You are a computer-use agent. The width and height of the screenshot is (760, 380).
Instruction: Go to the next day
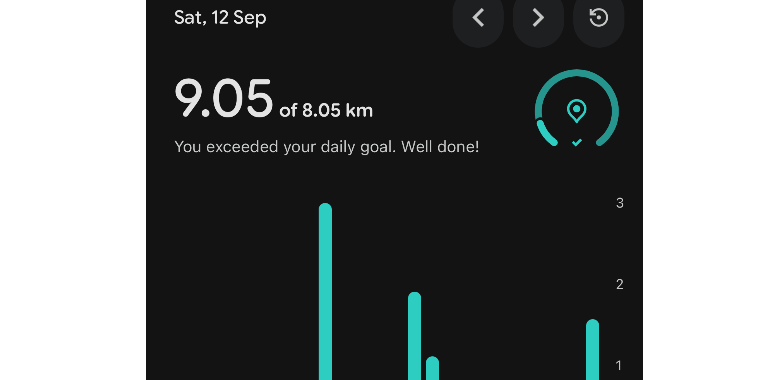coord(538,18)
